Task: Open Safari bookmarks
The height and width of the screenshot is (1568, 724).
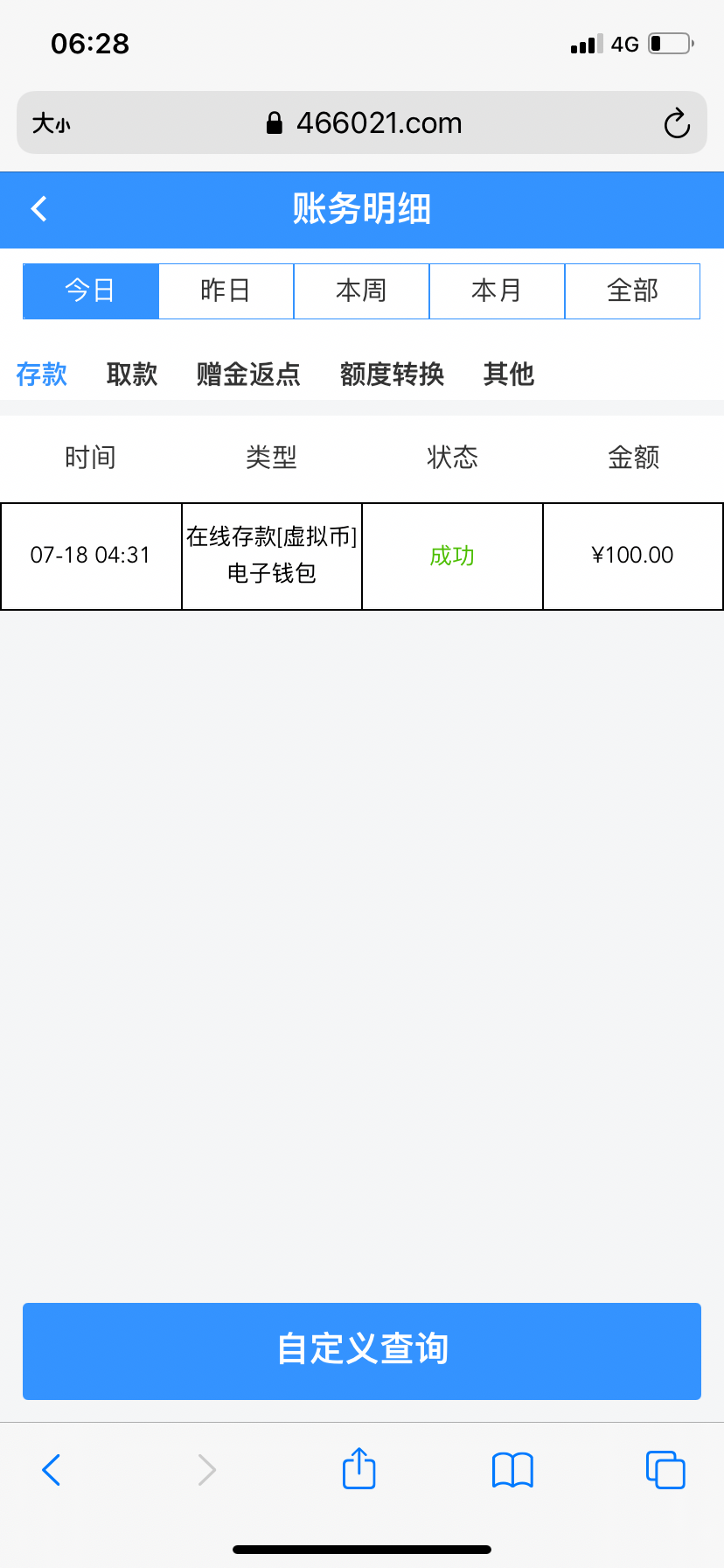Action: click(512, 1469)
